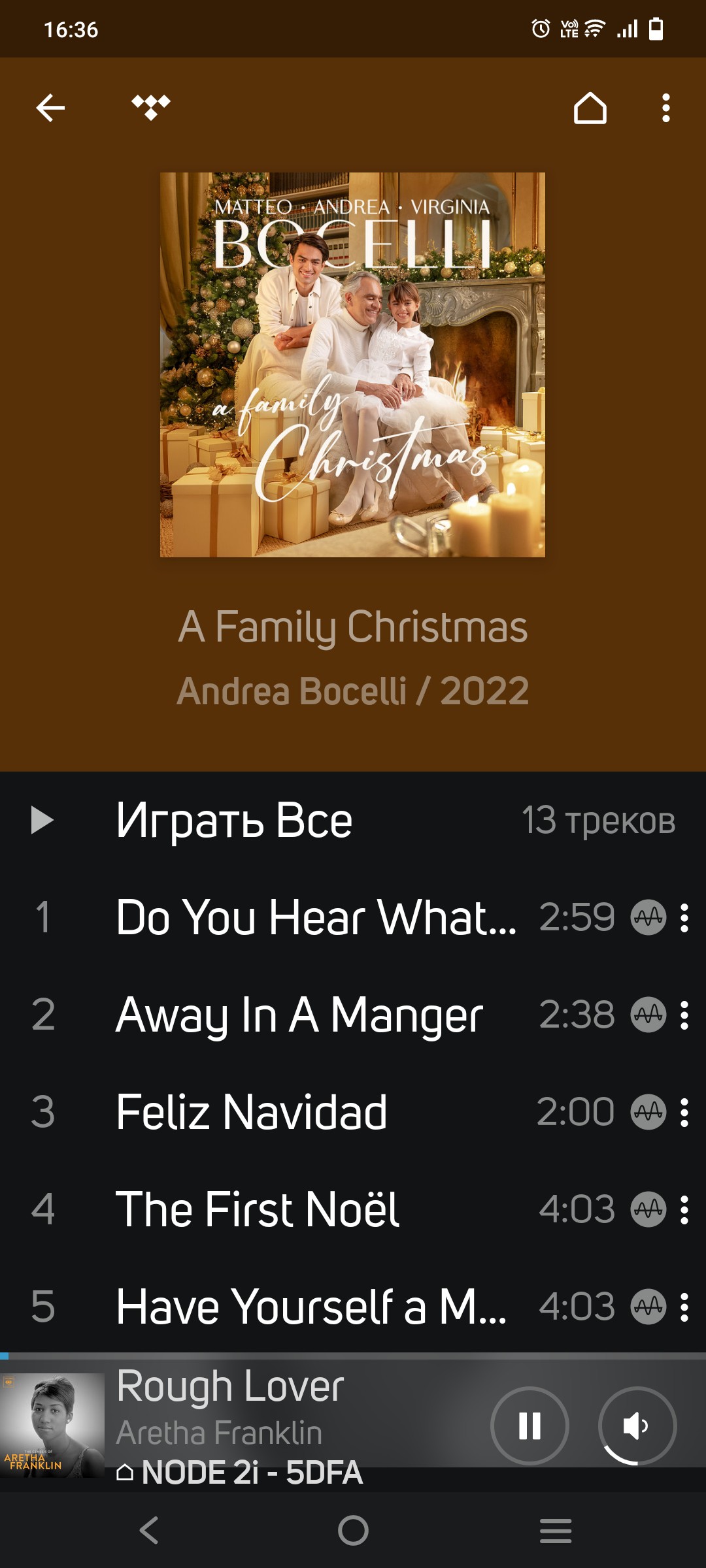Open options menu for Feliz Navidad
706x1568 pixels.
tap(684, 1113)
